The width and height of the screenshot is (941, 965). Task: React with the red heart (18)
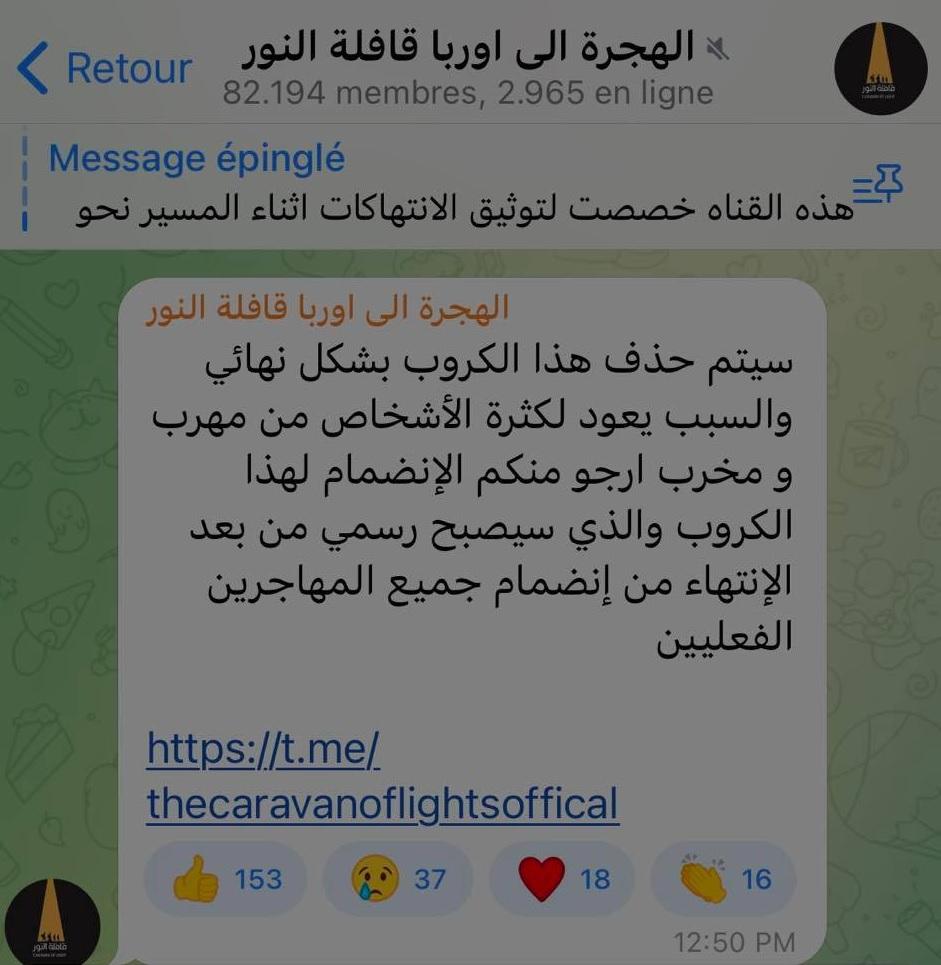click(564, 879)
